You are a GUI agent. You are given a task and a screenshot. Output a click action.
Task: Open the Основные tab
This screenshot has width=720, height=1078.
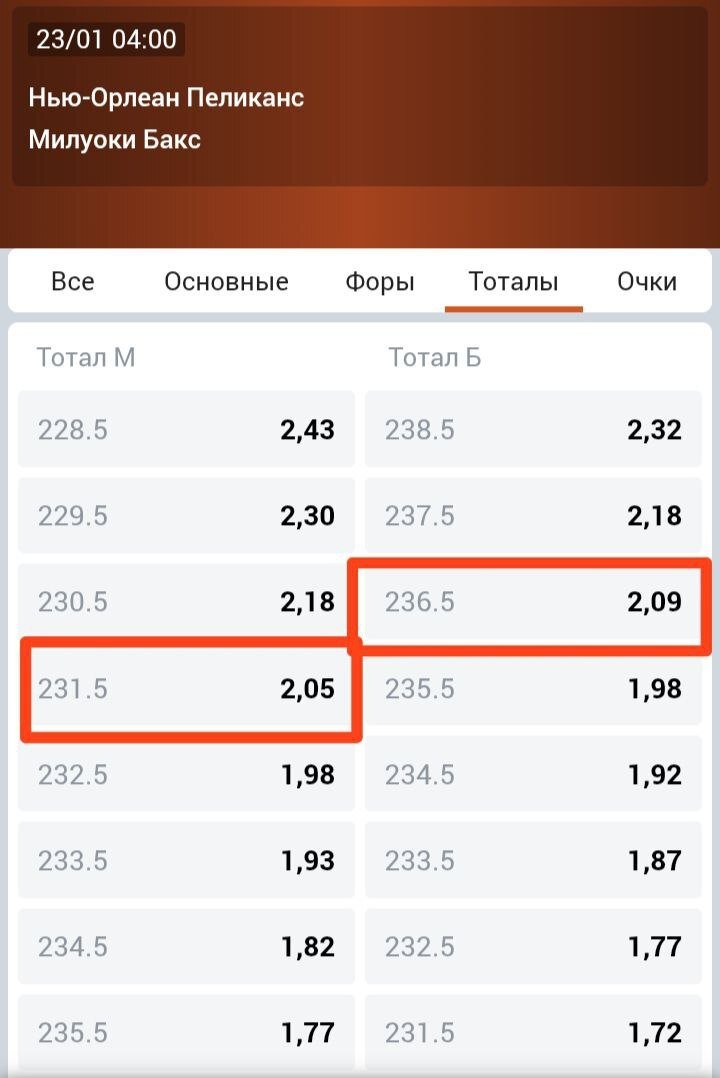[226, 282]
